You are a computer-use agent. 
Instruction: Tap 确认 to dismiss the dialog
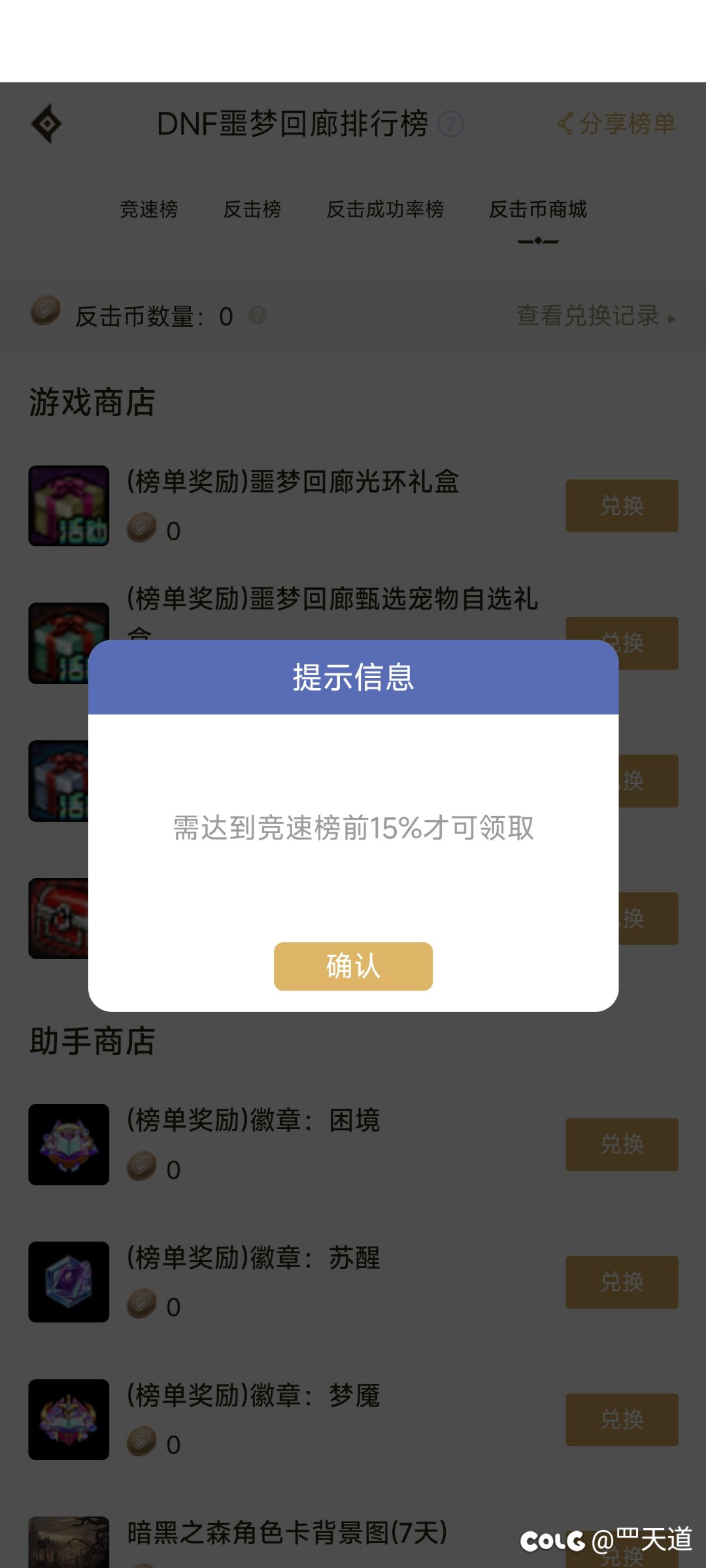[x=353, y=966]
